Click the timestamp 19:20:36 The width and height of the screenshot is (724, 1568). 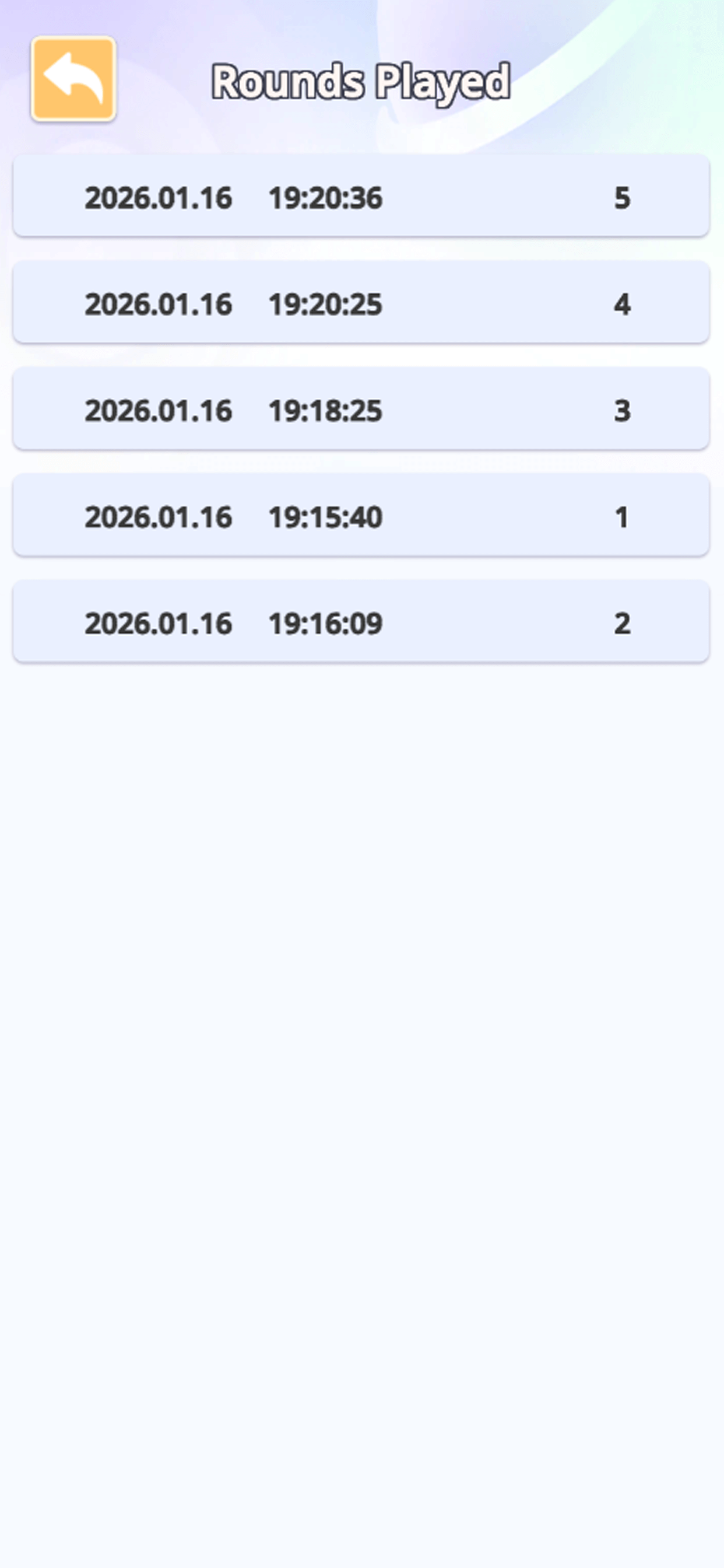click(x=325, y=196)
